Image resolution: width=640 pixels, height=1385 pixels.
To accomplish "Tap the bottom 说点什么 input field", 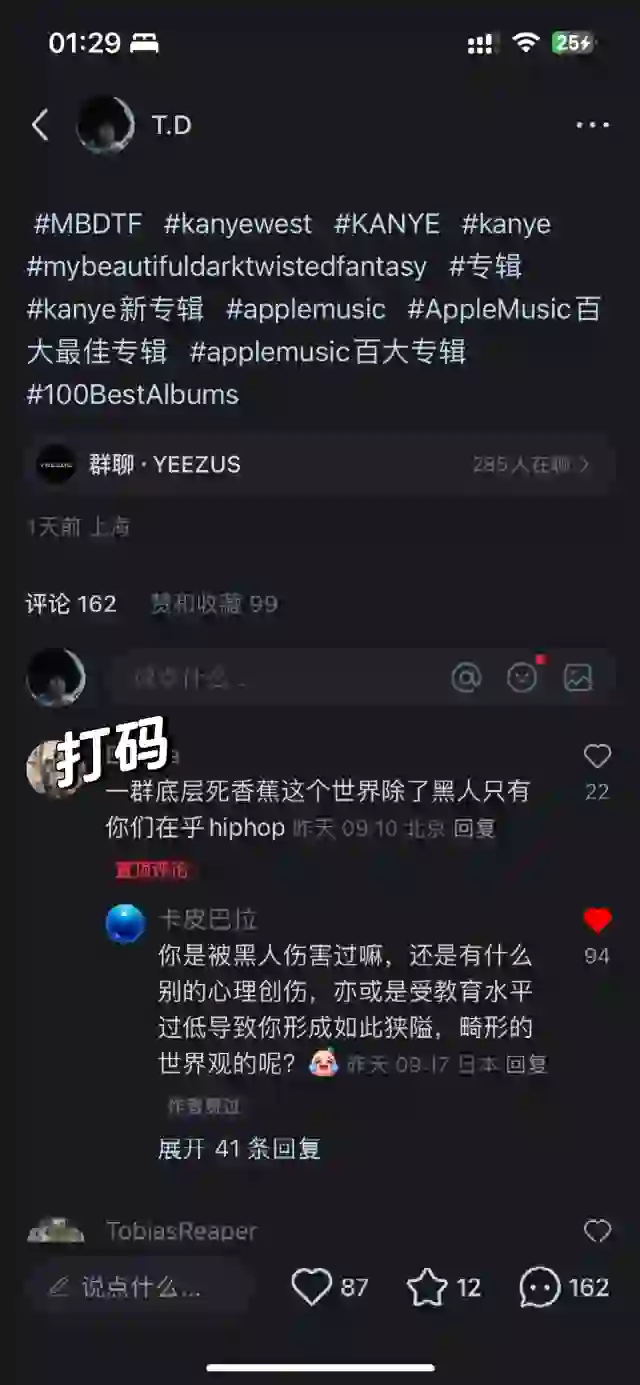I will pos(137,1287).
